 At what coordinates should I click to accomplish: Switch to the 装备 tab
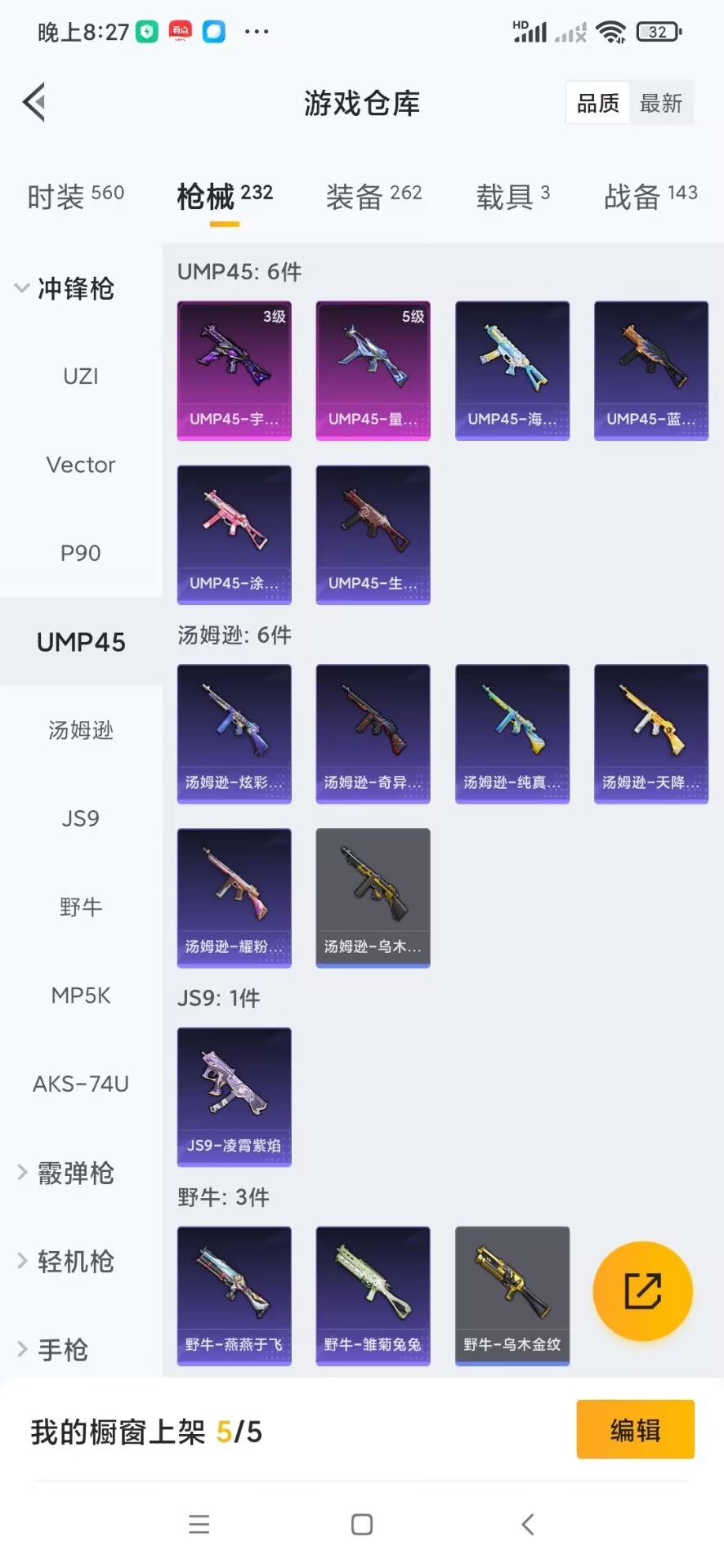(373, 196)
